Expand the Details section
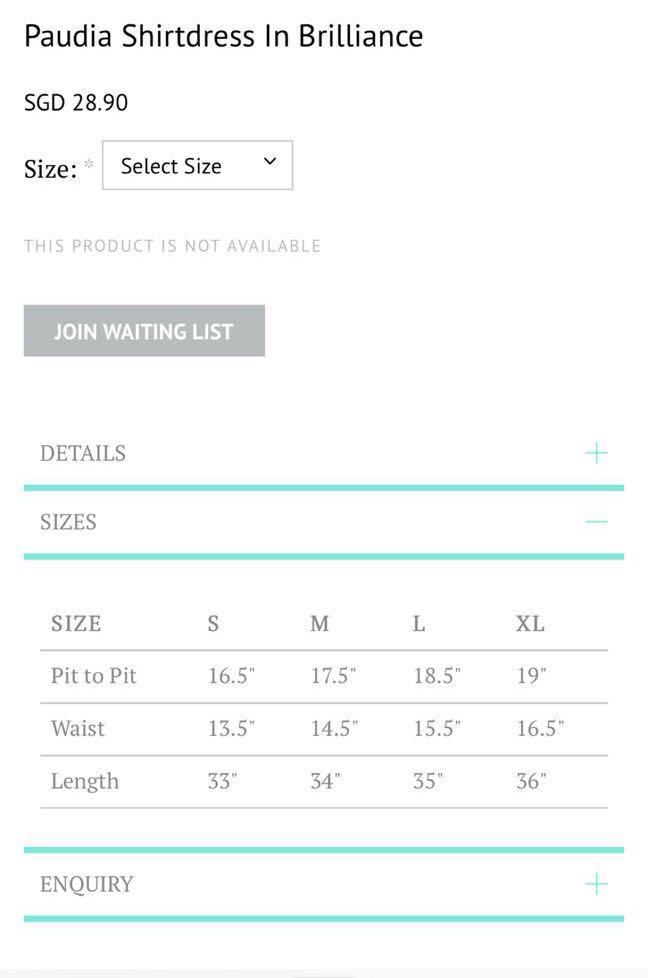This screenshot has width=648, height=978. (x=596, y=453)
